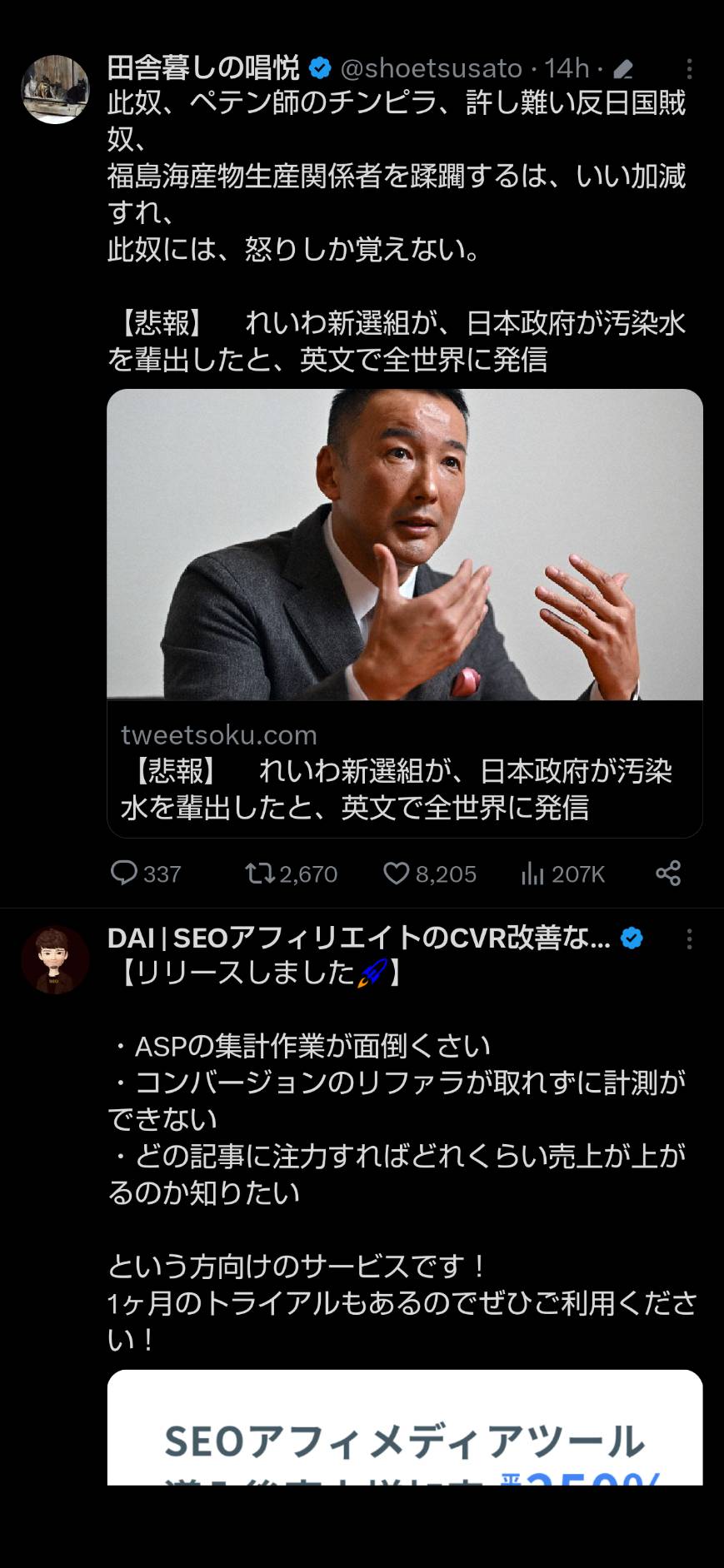Open DAI | SEOアフィリエイト account name
The image size is (724, 1568).
click(x=359, y=938)
